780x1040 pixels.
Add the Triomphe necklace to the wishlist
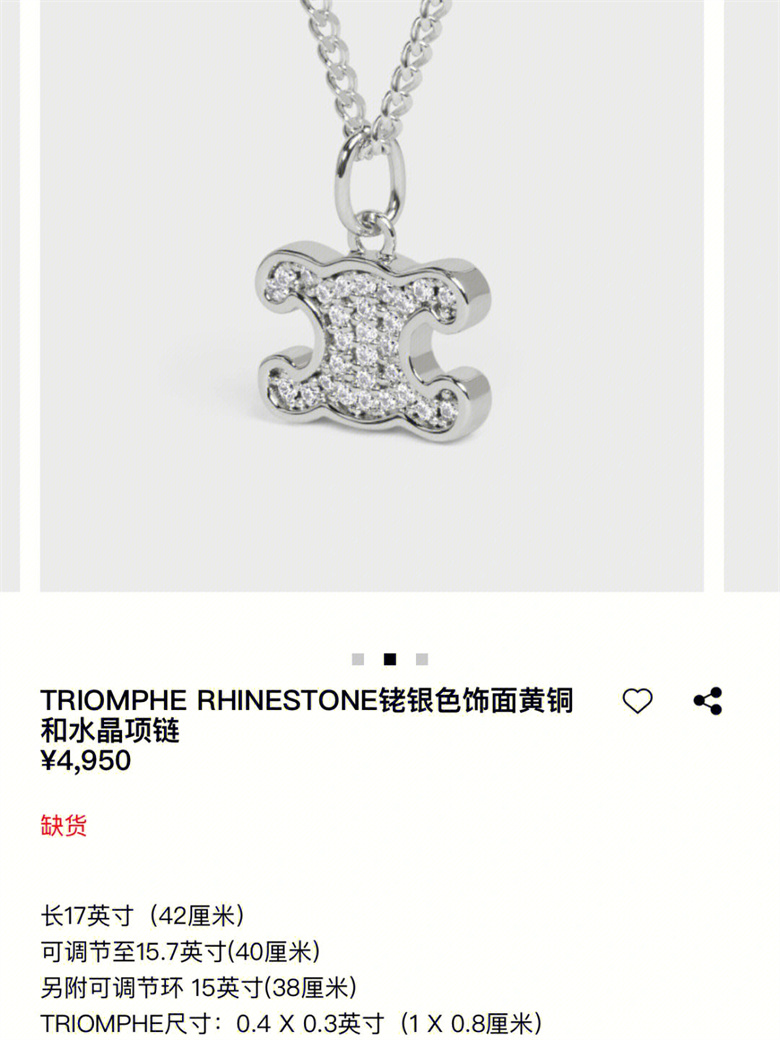637,702
